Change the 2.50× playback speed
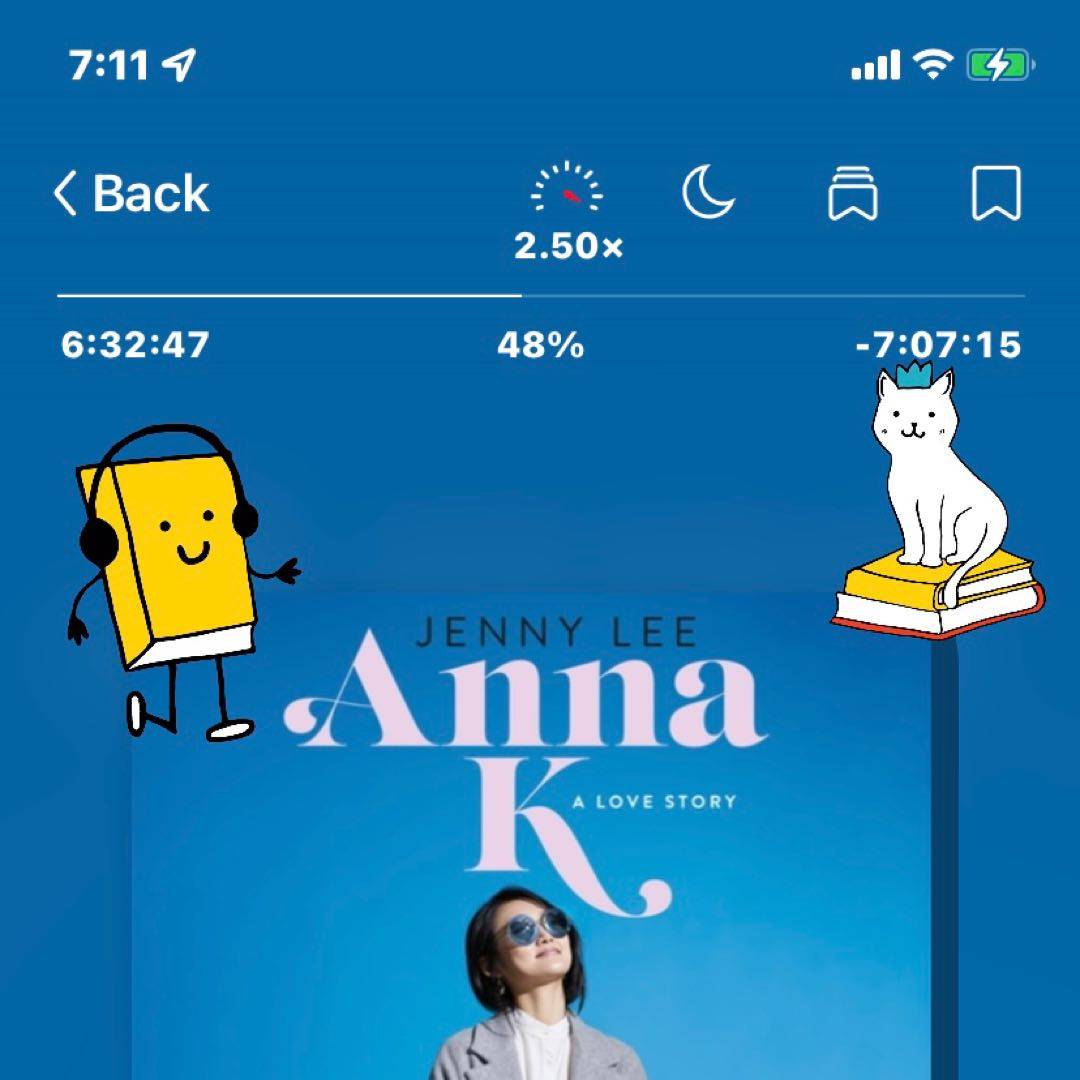 point(568,210)
